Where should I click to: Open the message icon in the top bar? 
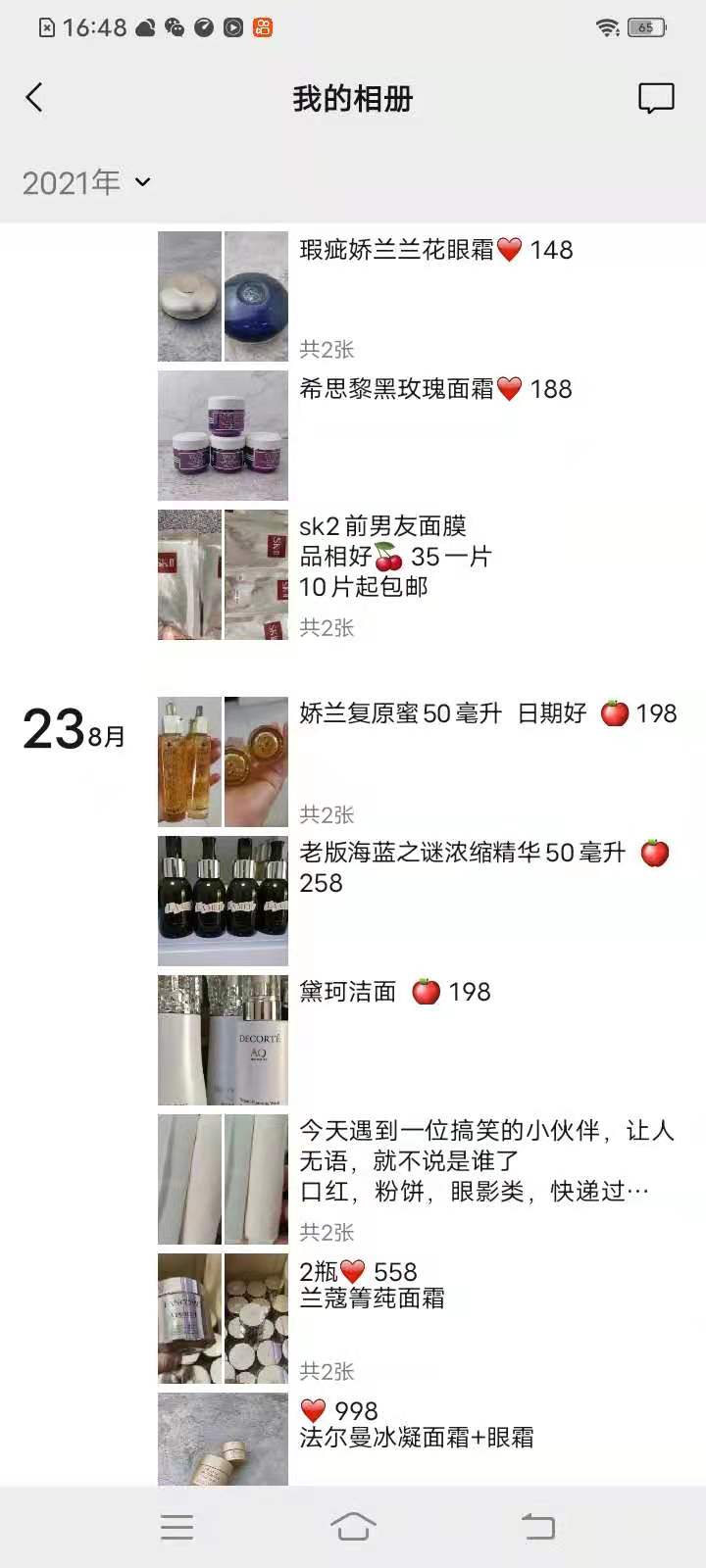click(x=655, y=98)
